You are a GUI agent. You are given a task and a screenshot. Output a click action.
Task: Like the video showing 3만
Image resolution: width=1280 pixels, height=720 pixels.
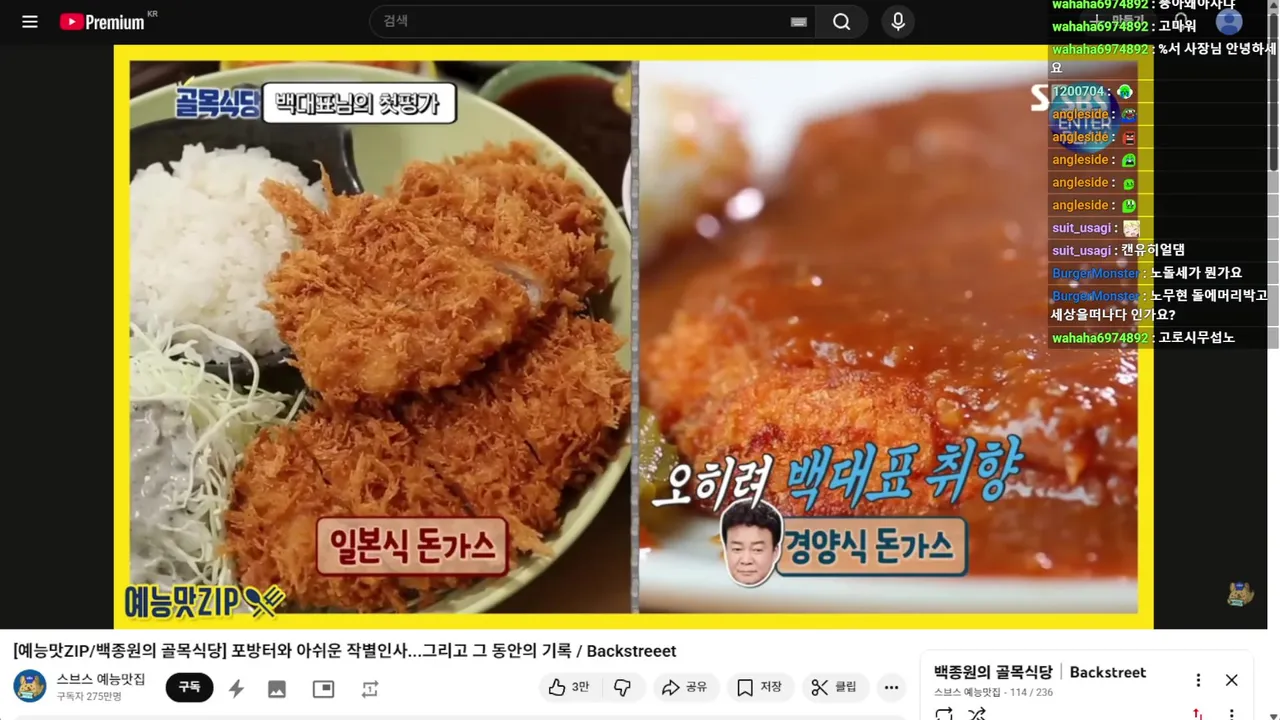(x=568, y=687)
